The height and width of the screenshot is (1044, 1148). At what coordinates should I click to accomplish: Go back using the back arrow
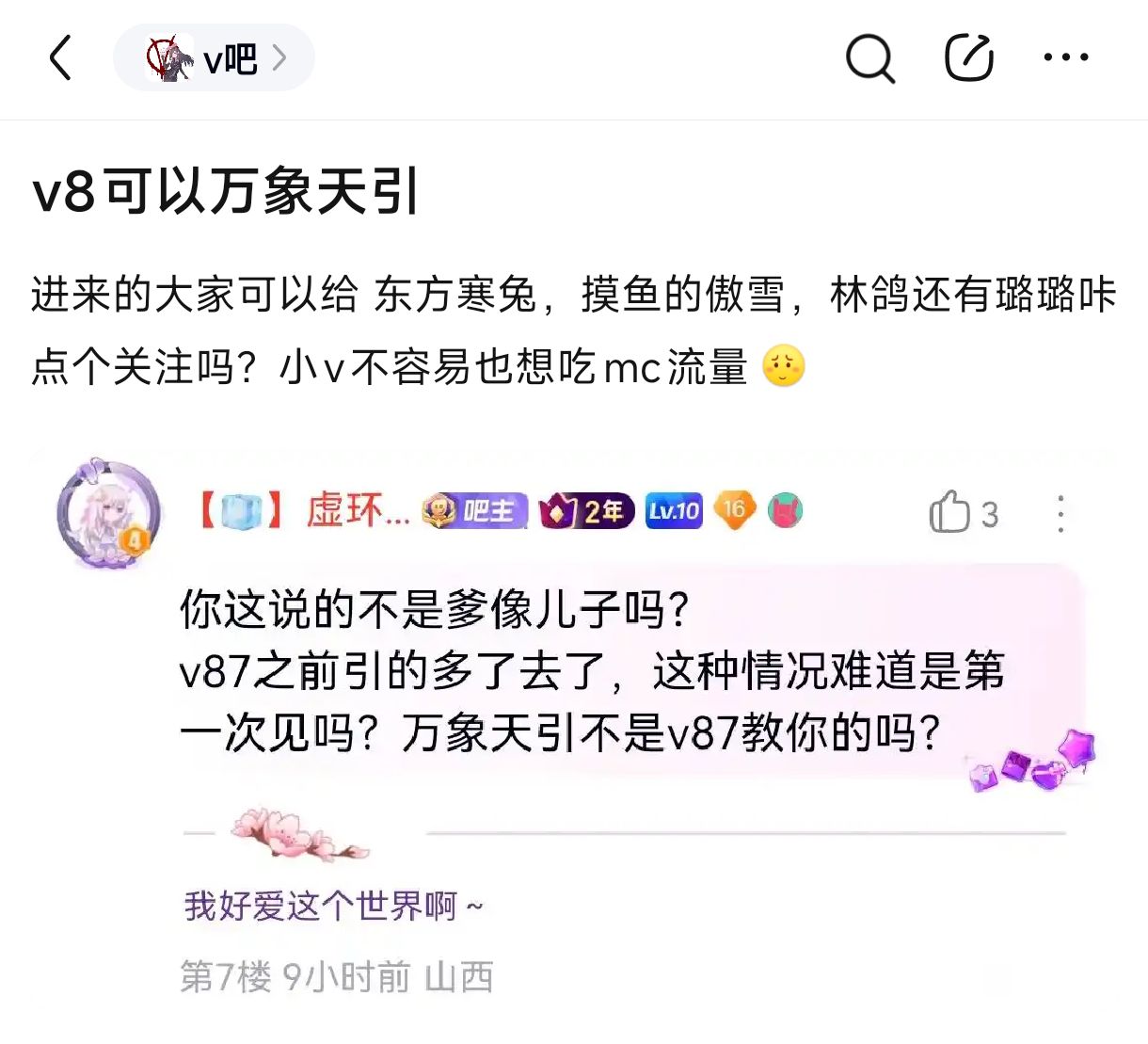60,58
